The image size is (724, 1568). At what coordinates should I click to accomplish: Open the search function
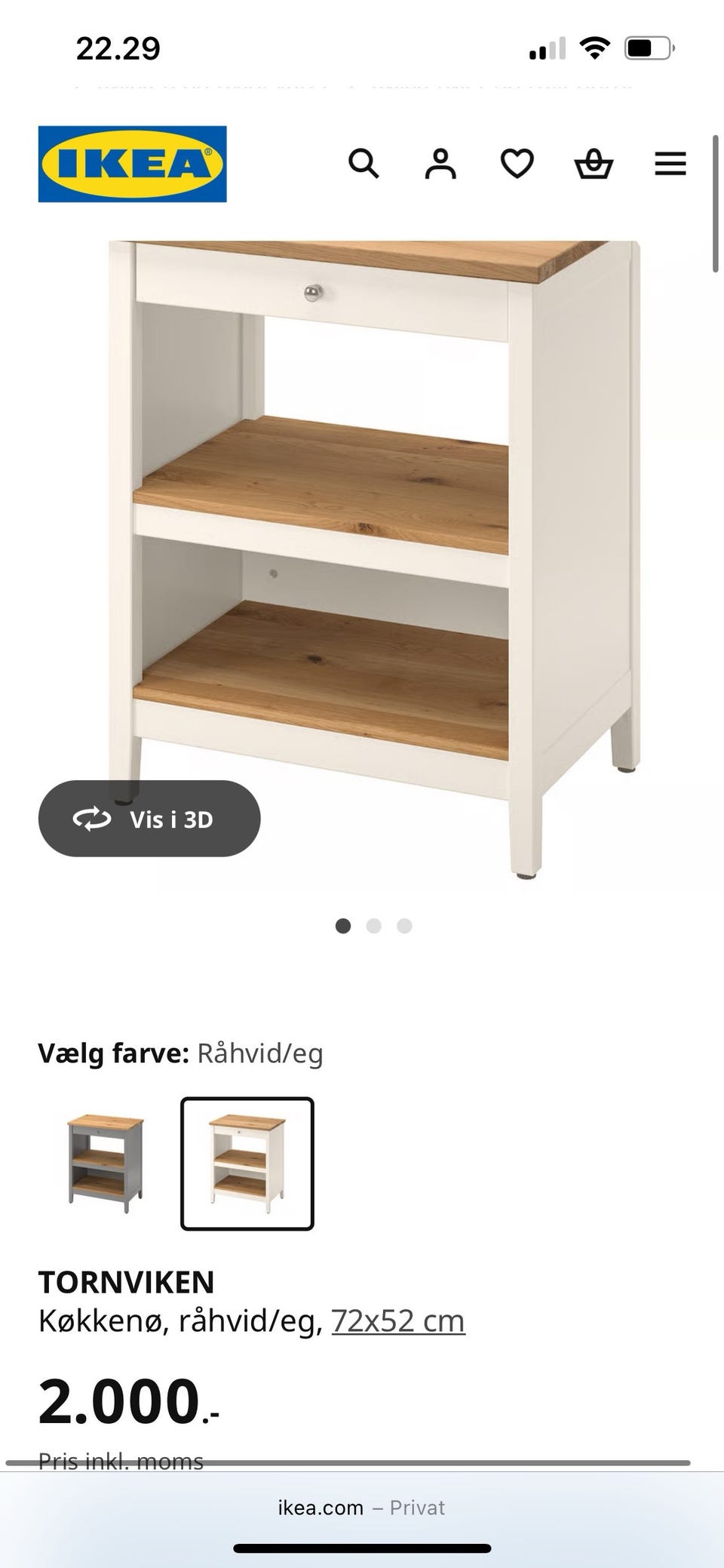[x=365, y=164]
